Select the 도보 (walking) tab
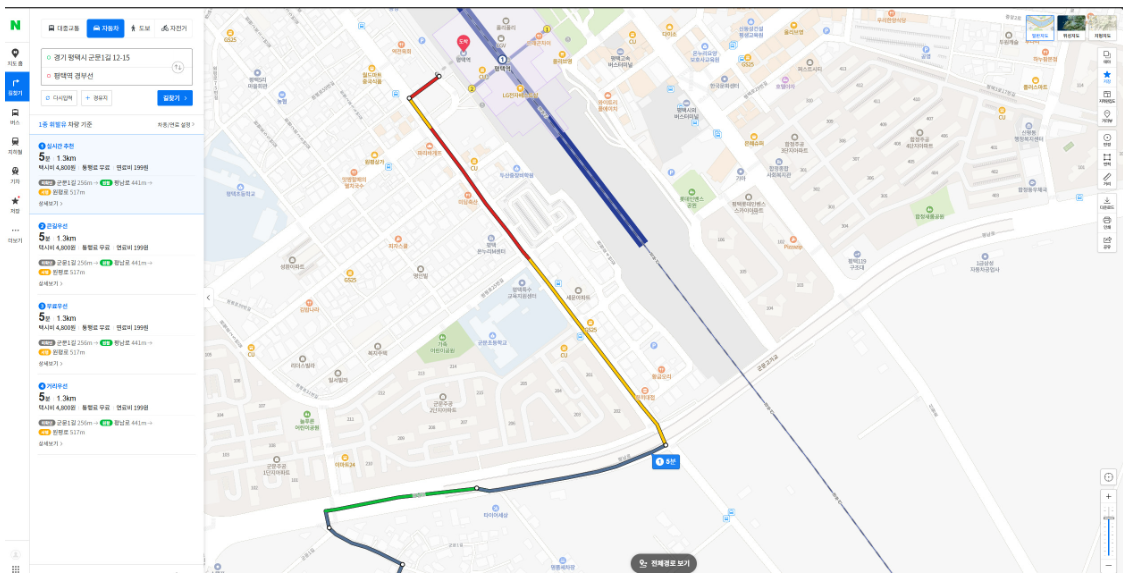Image resolution: width=1123 pixels, height=573 pixels. [x=139, y=28]
